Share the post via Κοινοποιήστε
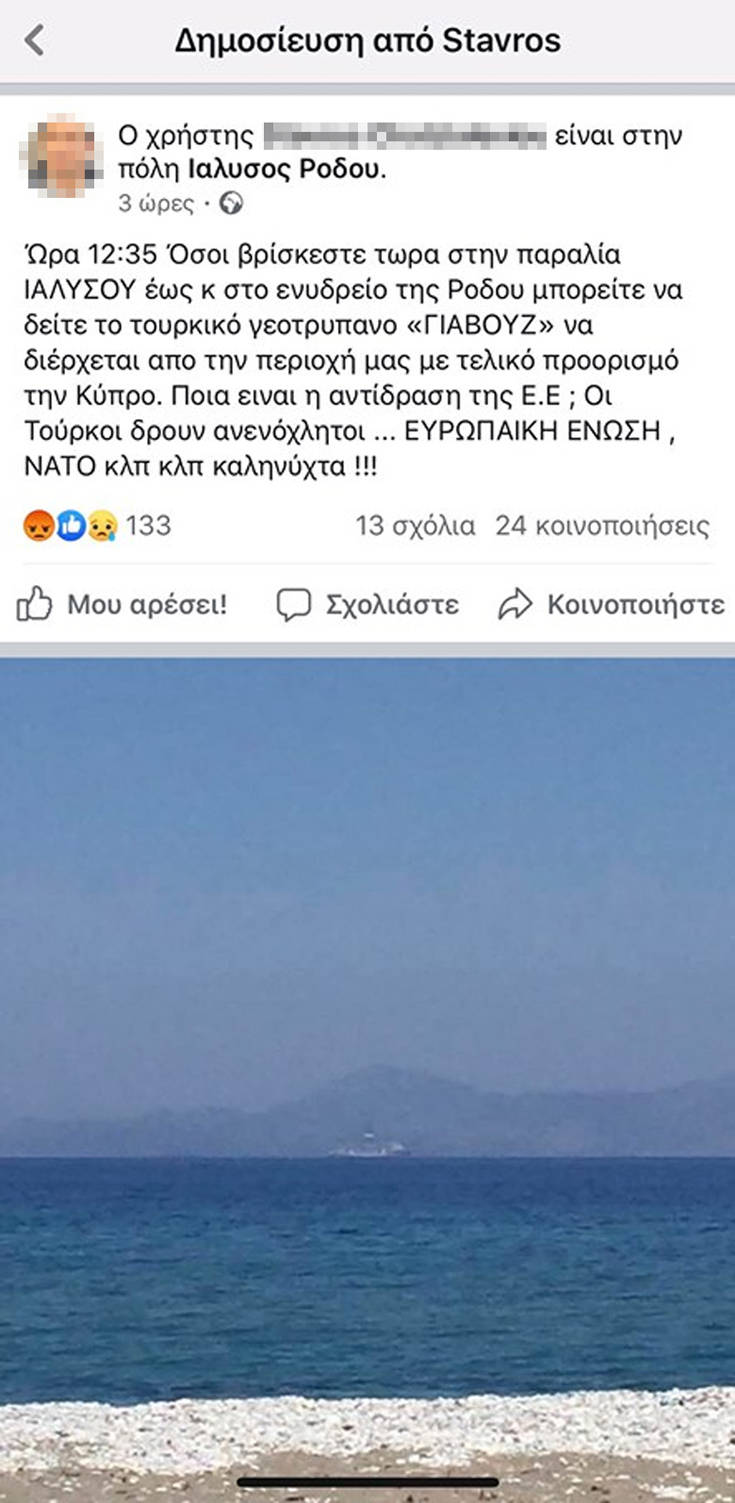735x1503 pixels. tap(611, 604)
